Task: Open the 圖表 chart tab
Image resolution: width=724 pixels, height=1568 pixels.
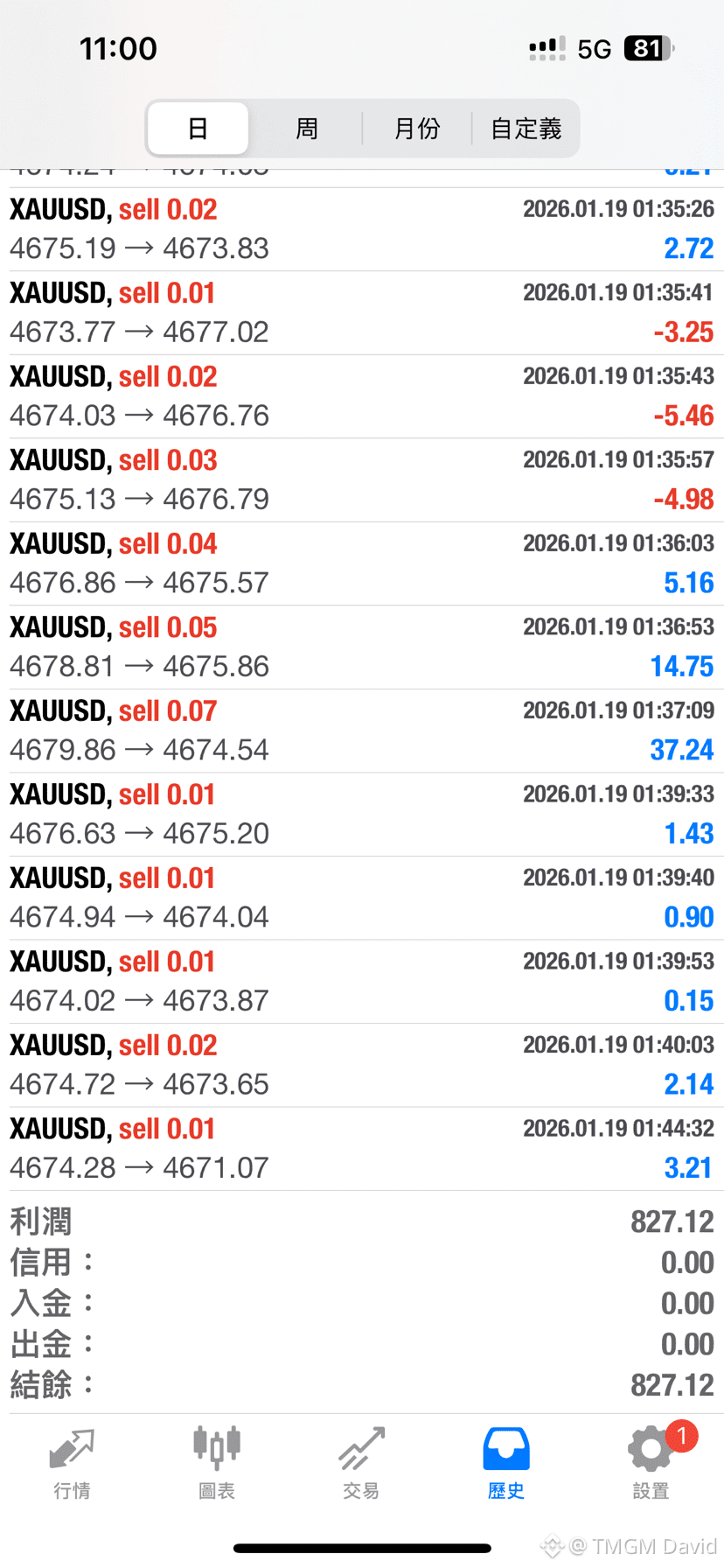Action: pos(217,1463)
